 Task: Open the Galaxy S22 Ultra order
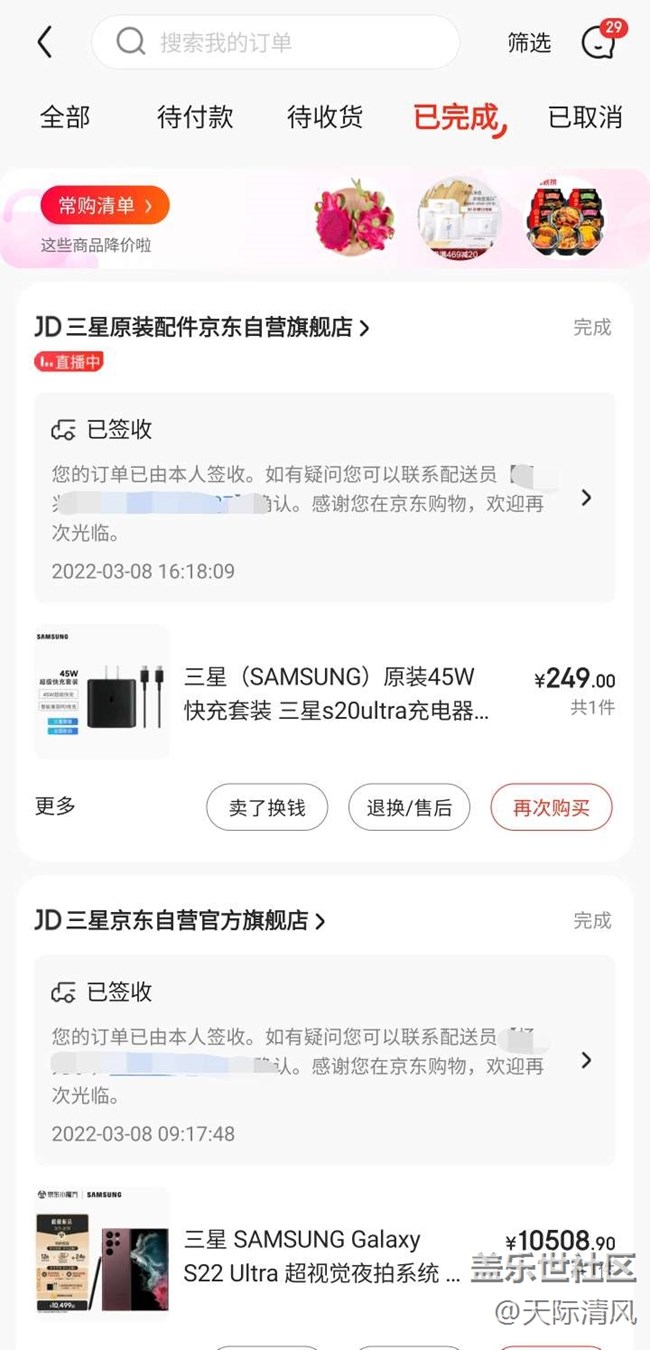(320, 1255)
